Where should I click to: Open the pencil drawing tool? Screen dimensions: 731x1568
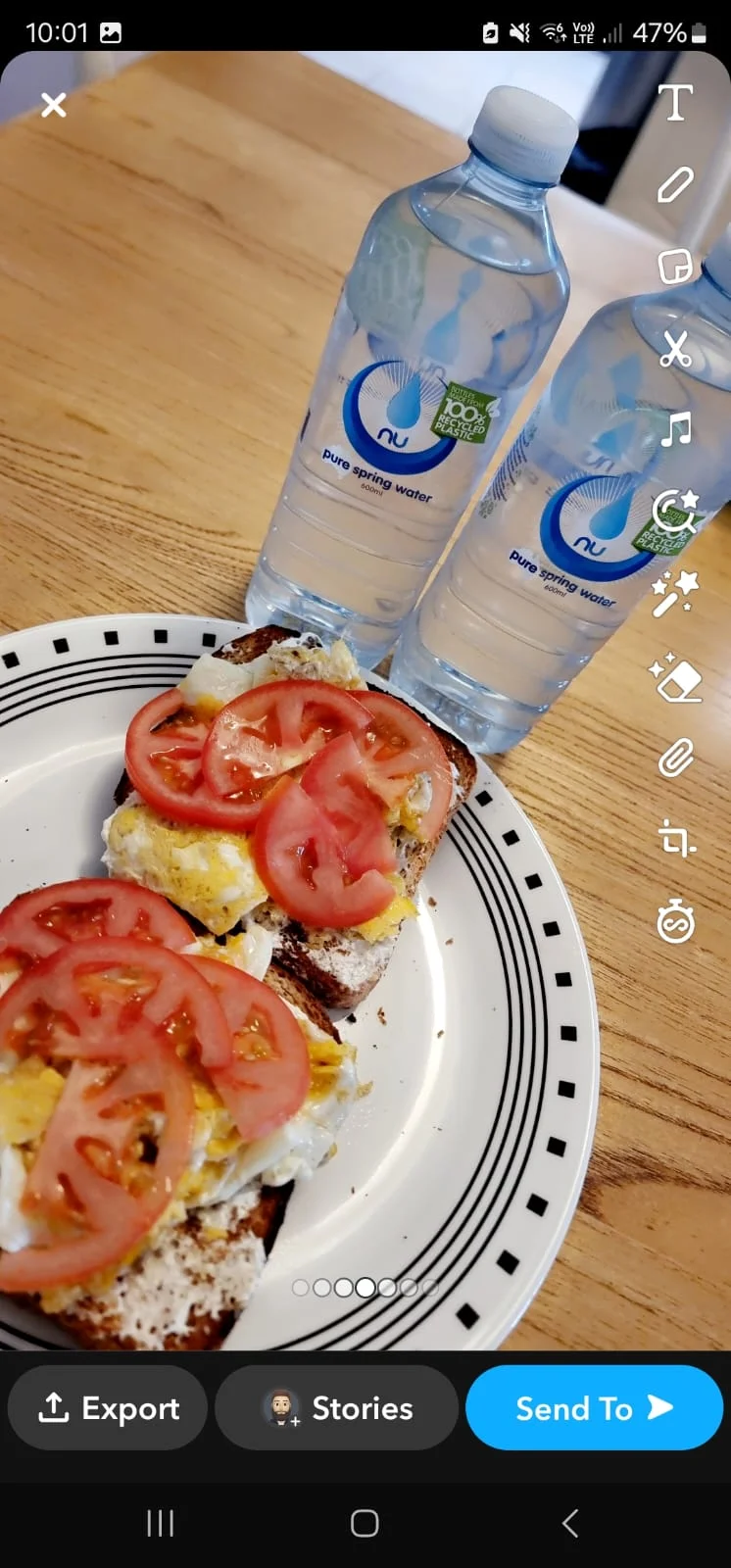point(675,184)
